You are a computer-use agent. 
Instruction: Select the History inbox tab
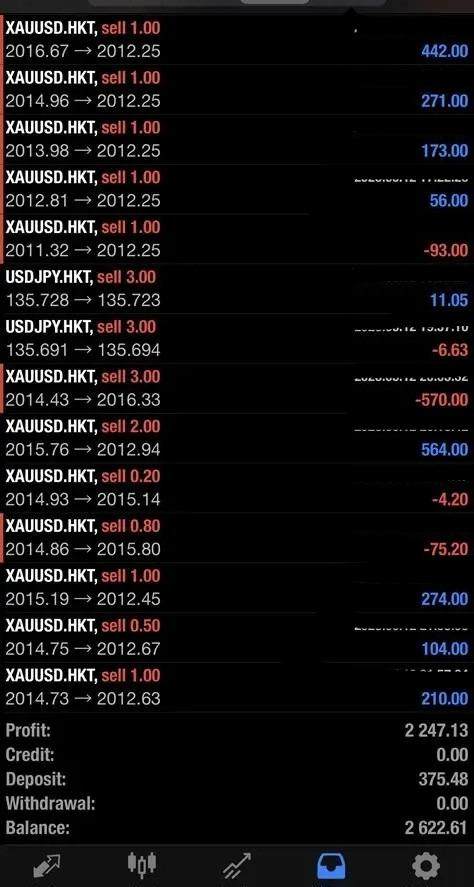[331, 866]
